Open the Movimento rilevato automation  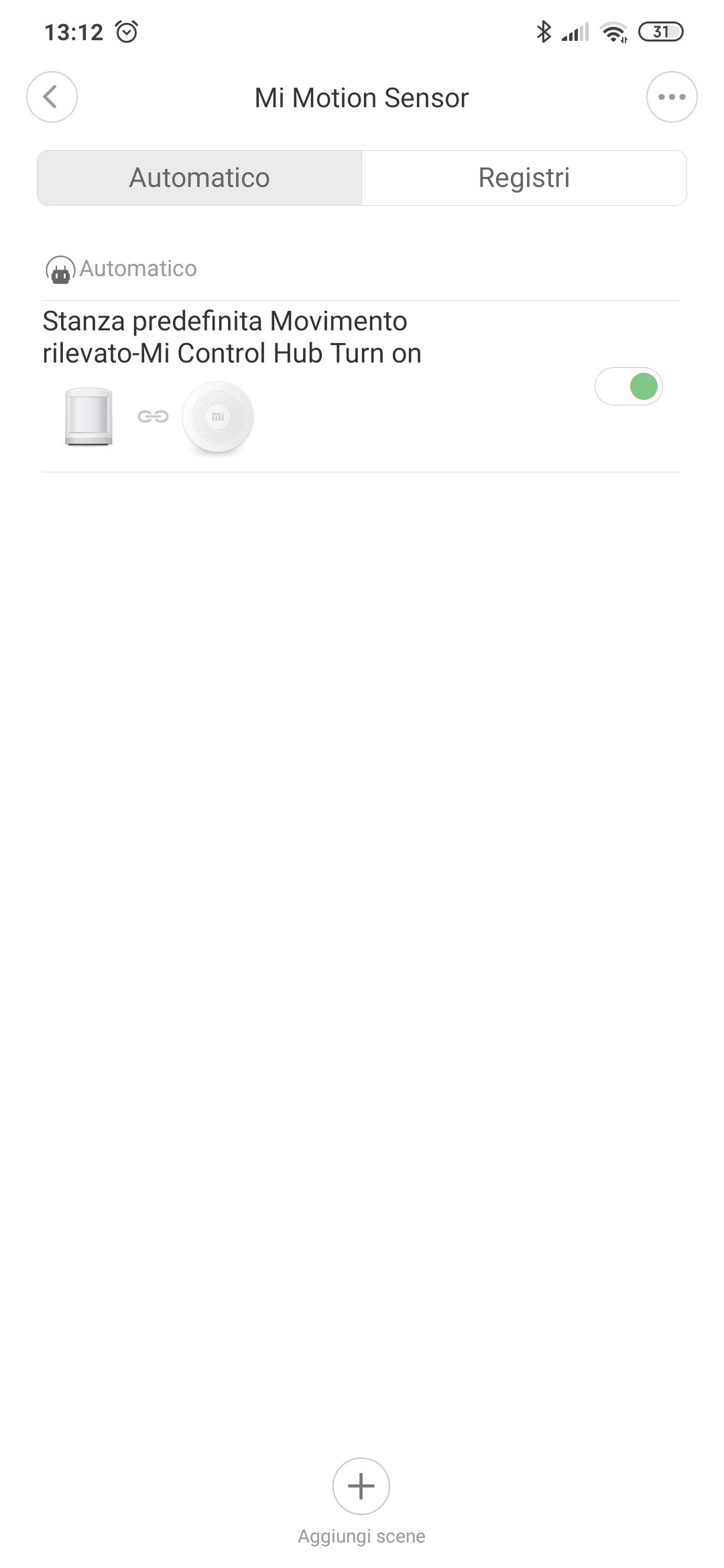[x=232, y=338]
